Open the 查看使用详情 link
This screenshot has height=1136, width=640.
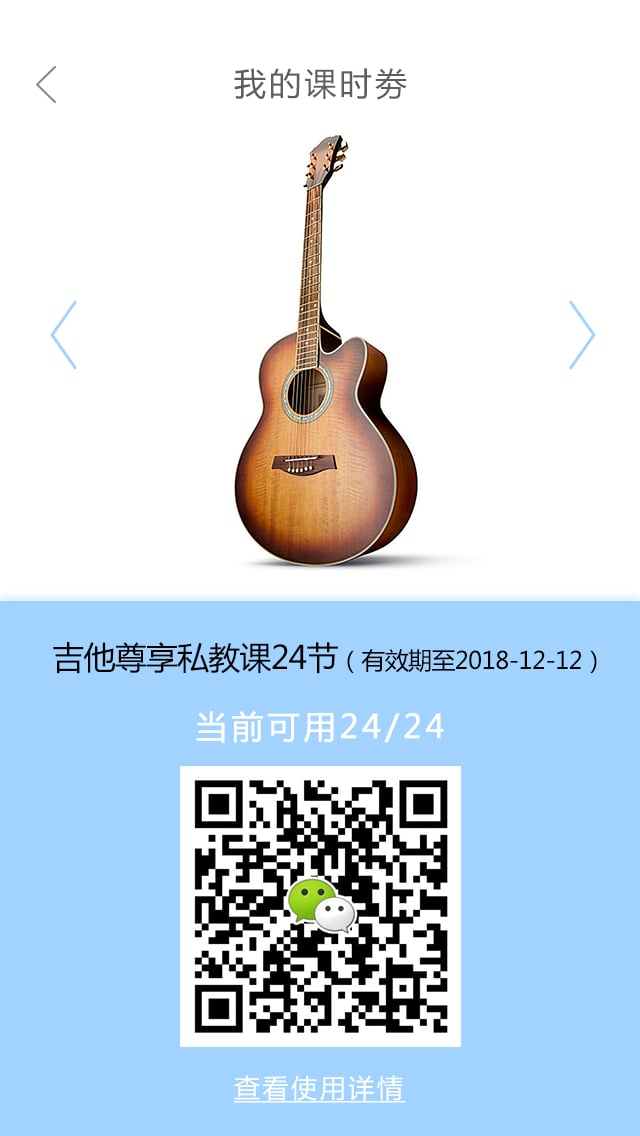click(x=319, y=1088)
